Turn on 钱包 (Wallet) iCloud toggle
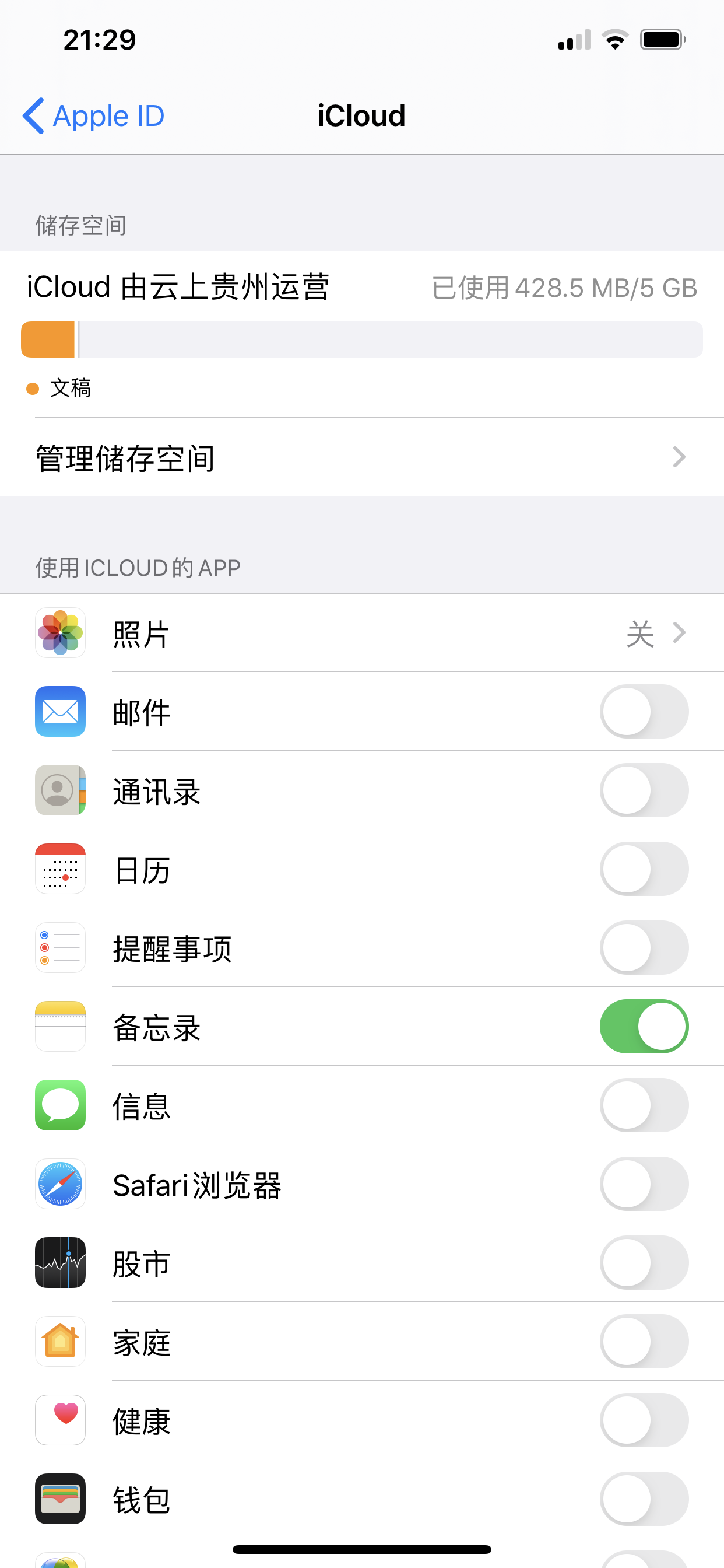Screen dimensions: 724x1568 click(643, 1499)
